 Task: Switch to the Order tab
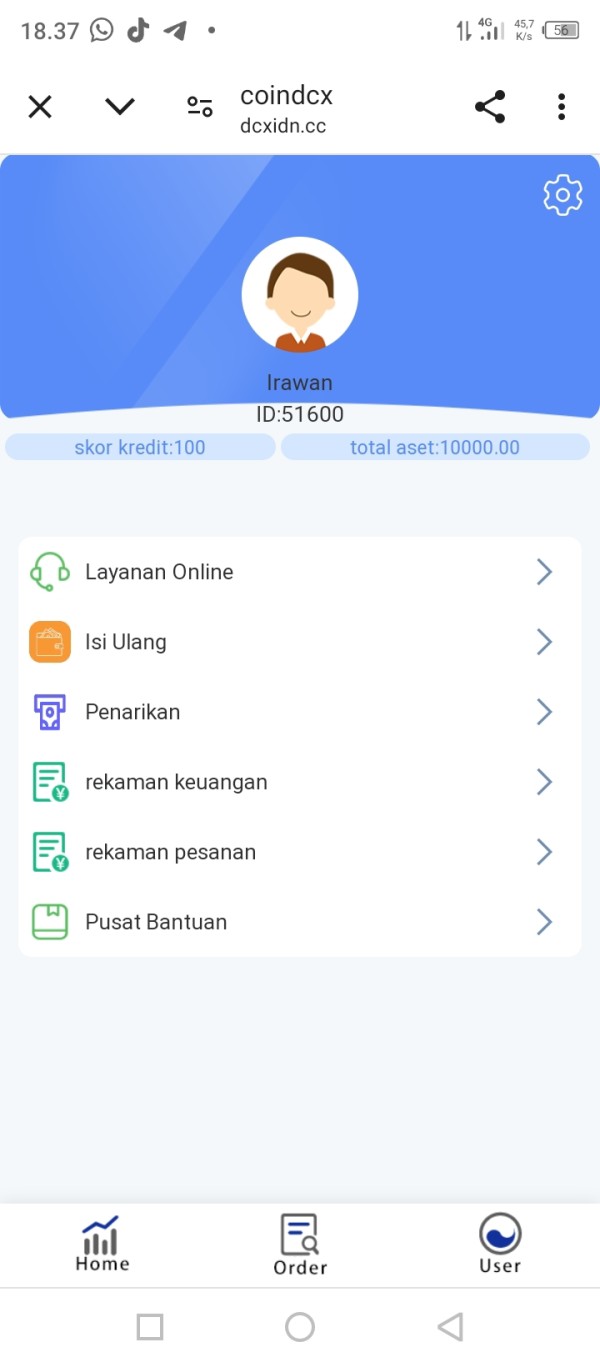(300, 1245)
